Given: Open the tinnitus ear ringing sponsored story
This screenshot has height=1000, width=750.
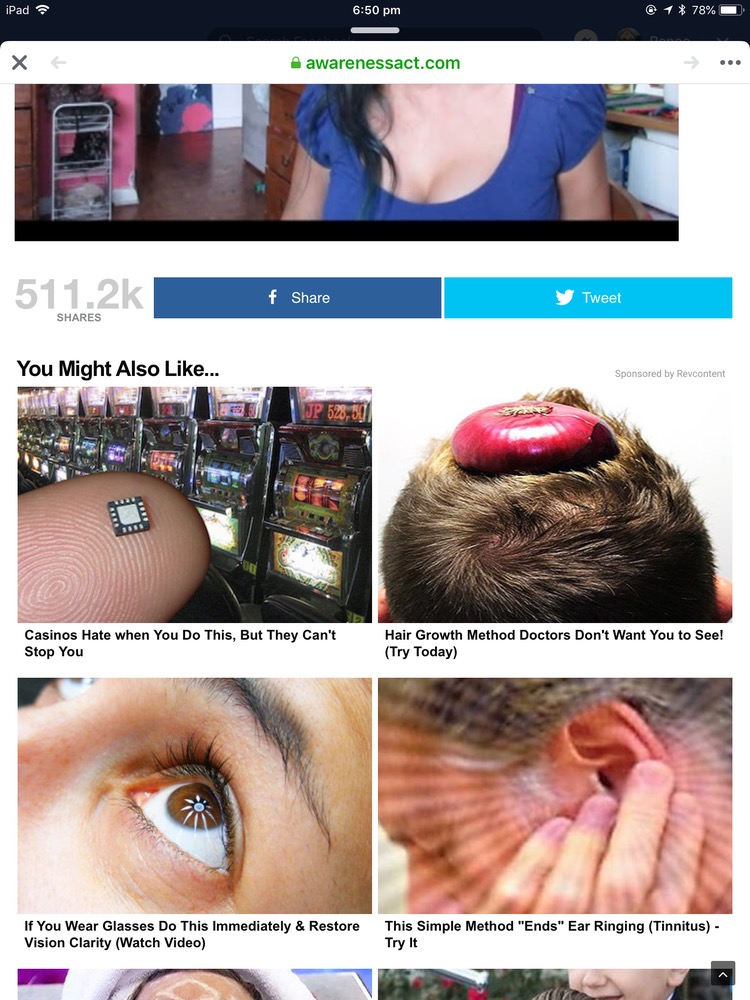Looking at the screenshot, I should (x=555, y=796).
